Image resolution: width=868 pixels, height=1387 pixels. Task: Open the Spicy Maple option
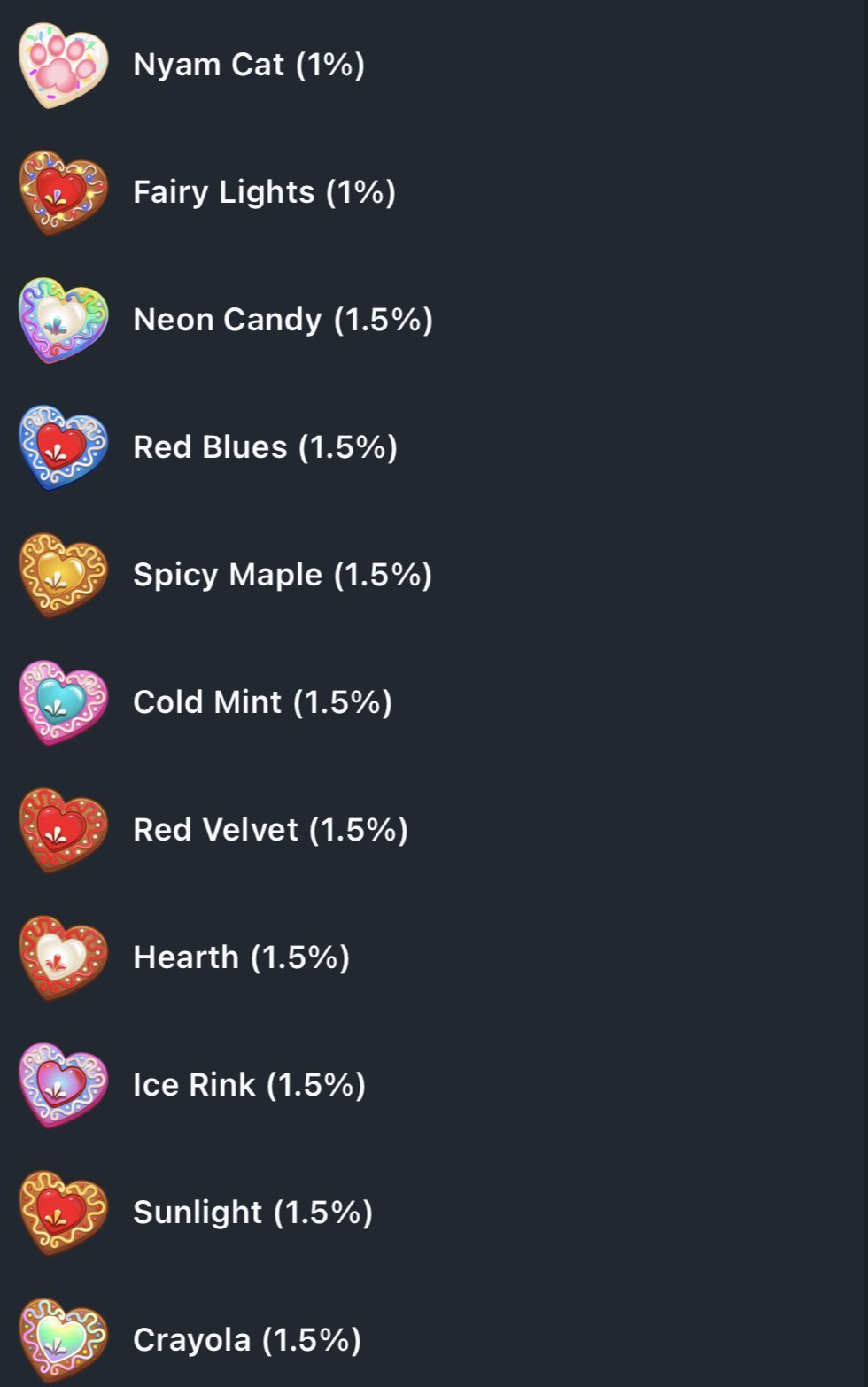[x=282, y=575]
